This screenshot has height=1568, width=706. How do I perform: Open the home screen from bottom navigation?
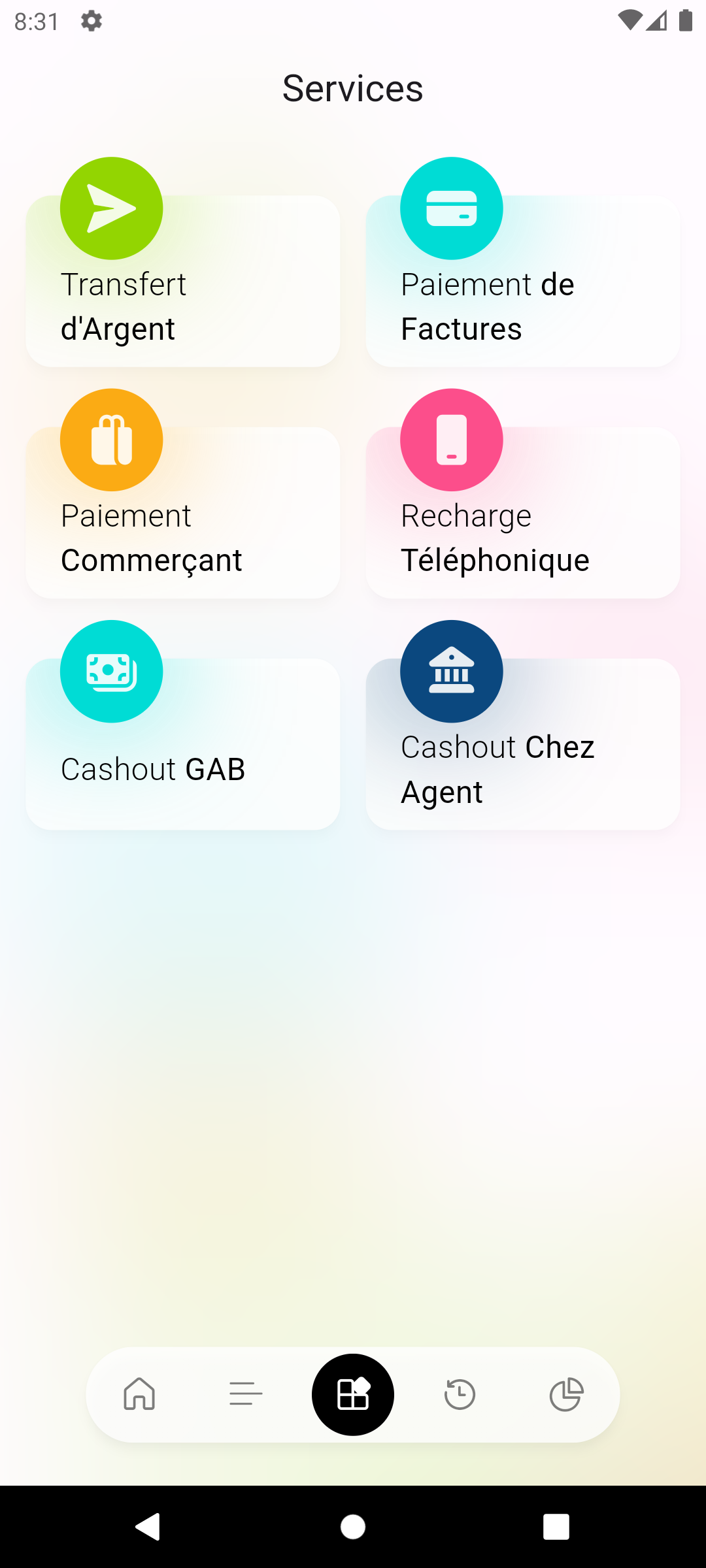139,1394
